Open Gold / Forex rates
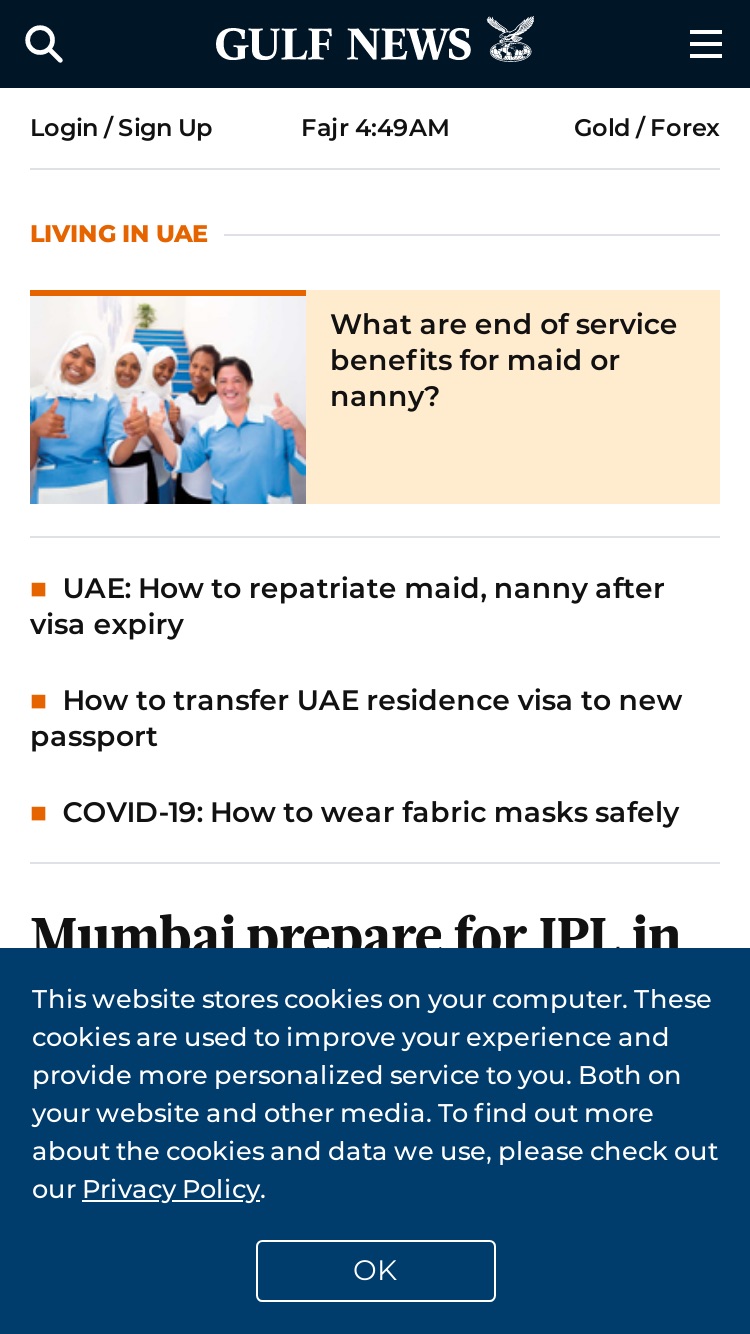The width and height of the screenshot is (750, 1334). pos(647,128)
